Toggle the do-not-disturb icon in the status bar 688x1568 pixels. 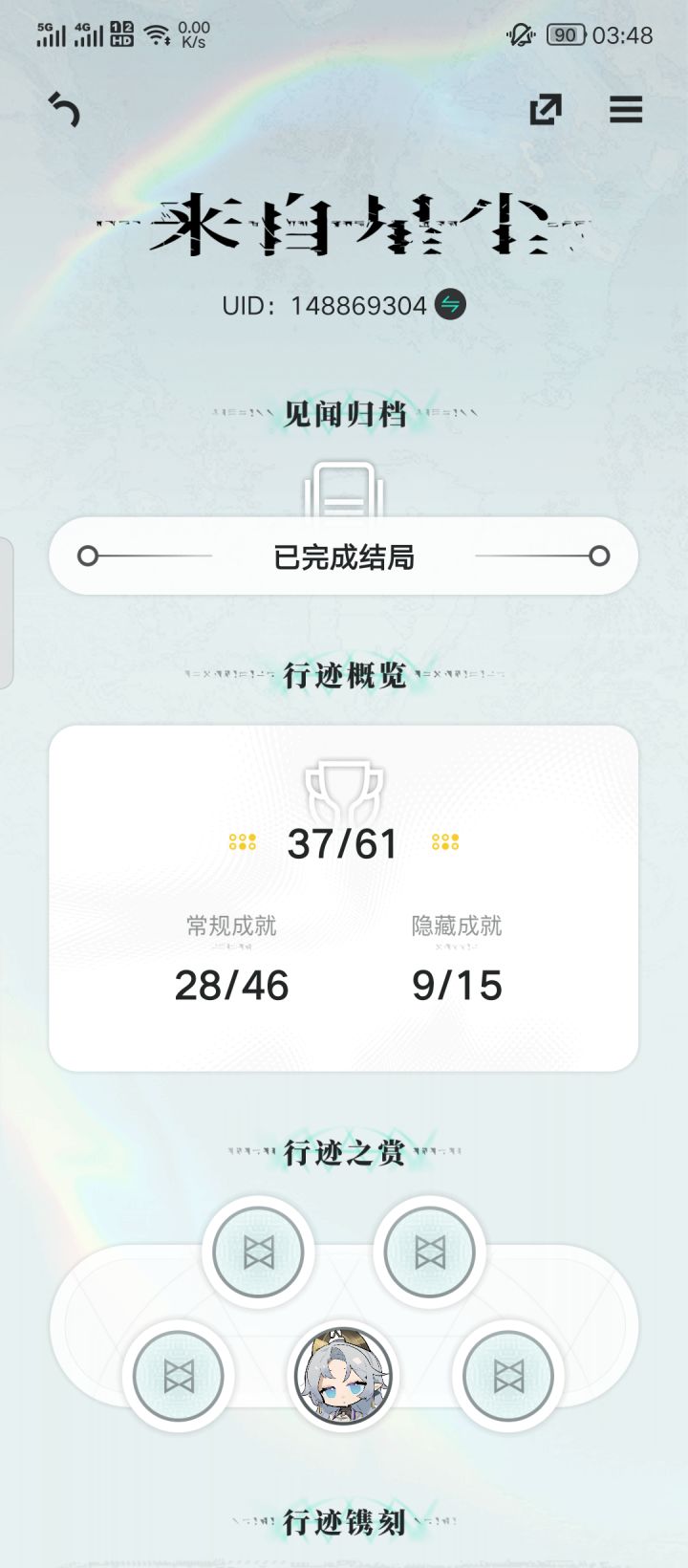click(x=519, y=34)
